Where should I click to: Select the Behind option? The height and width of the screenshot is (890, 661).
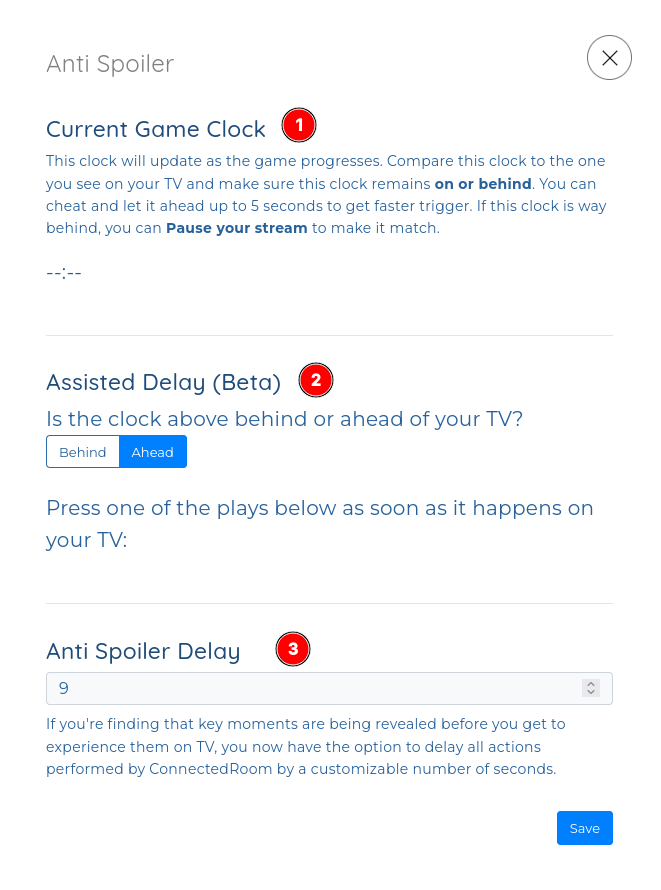(83, 452)
